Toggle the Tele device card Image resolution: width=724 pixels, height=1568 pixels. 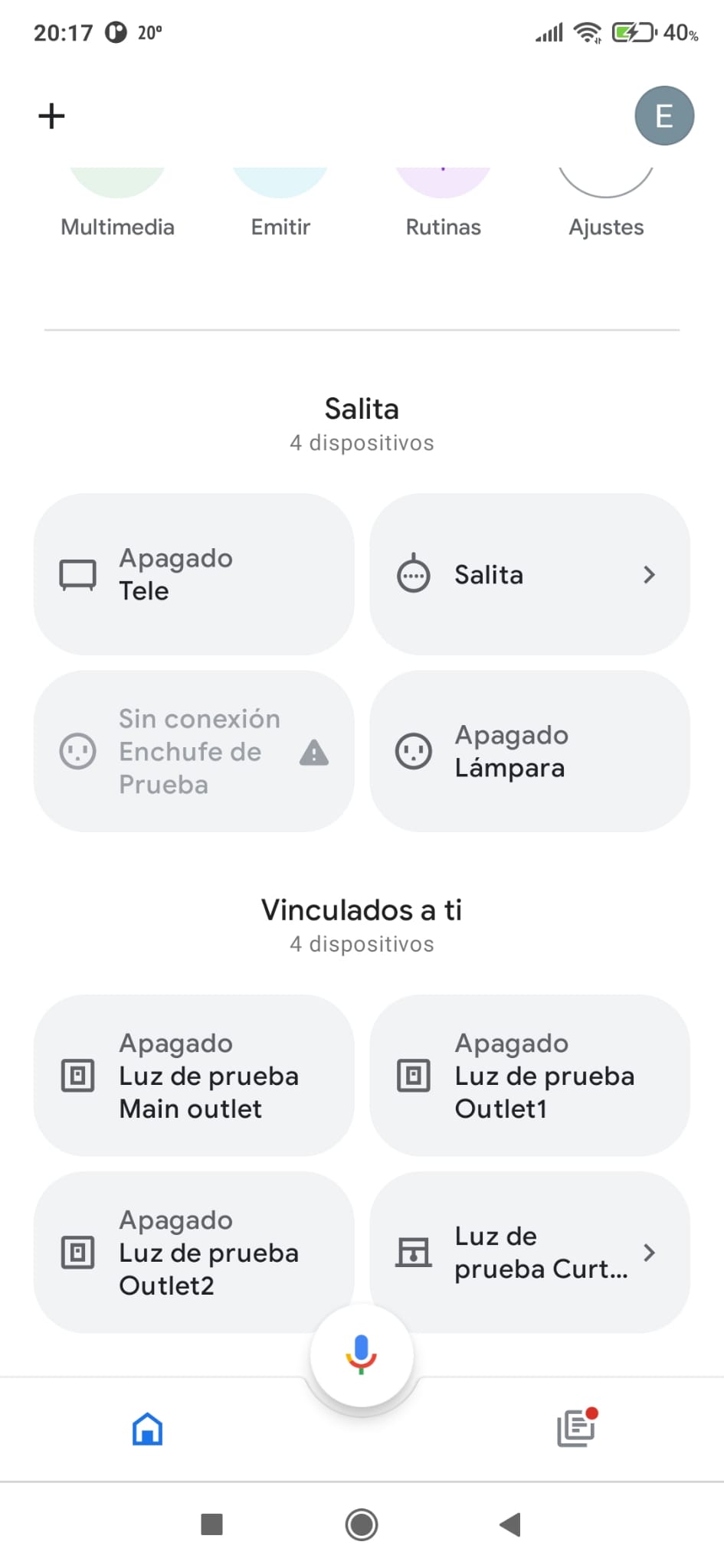[194, 574]
